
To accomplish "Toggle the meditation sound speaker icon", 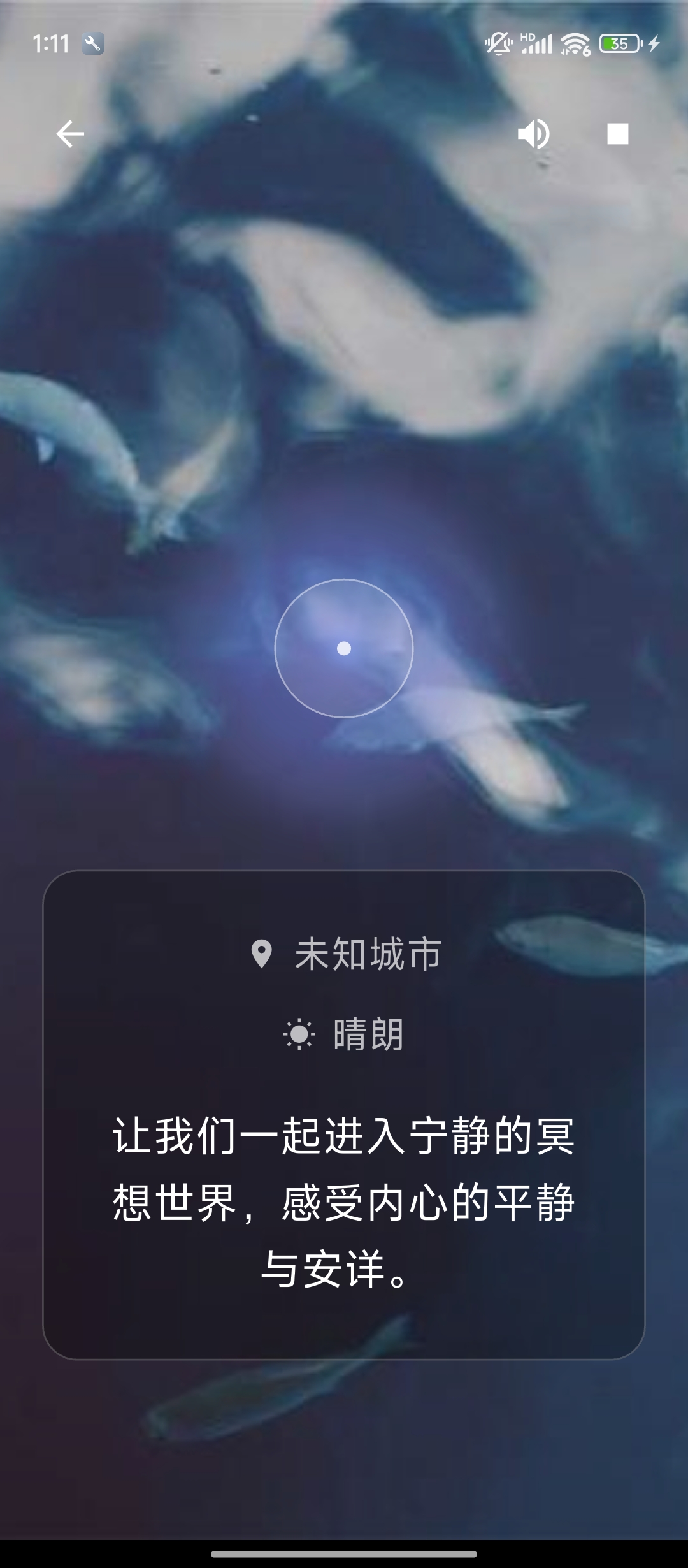I will tap(534, 134).
